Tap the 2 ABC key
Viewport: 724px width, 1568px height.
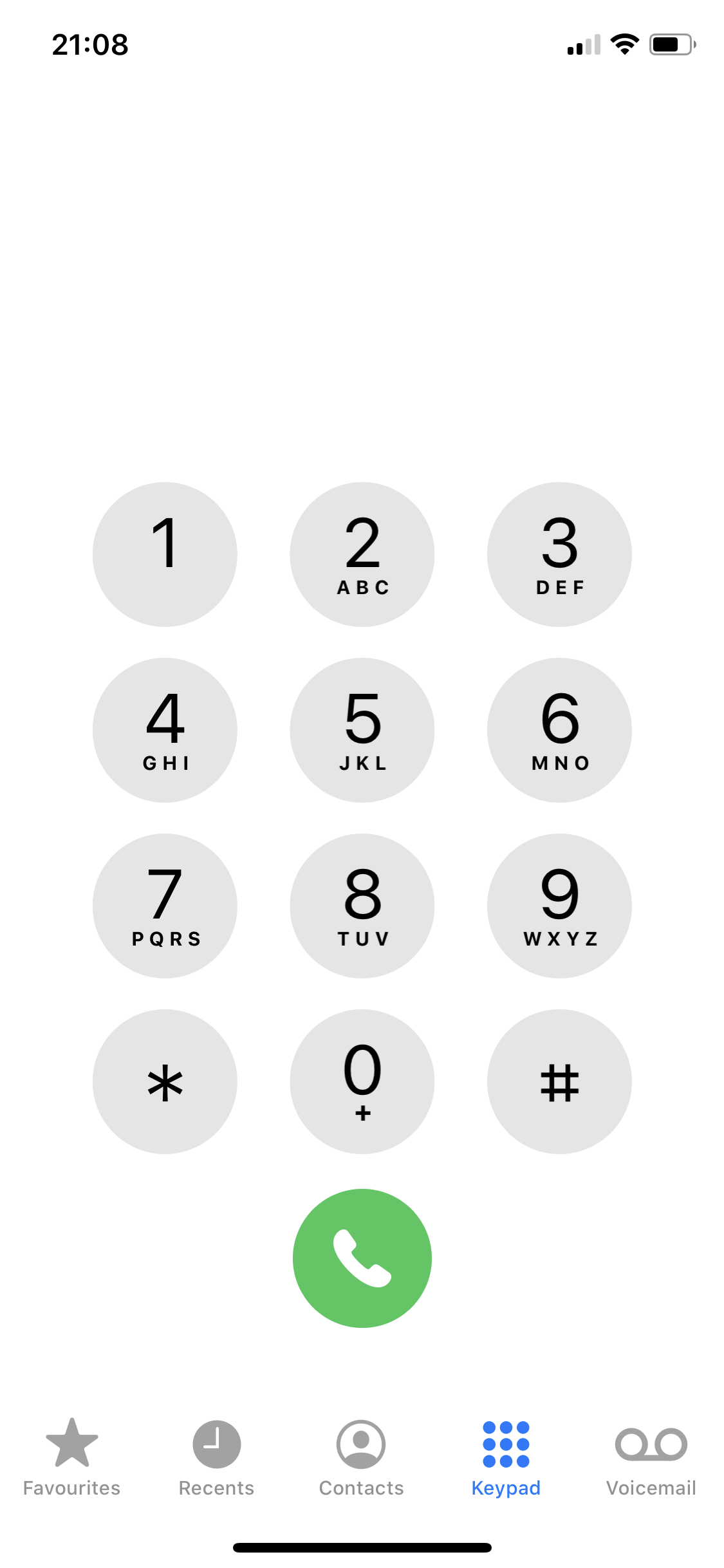point(362,554)
